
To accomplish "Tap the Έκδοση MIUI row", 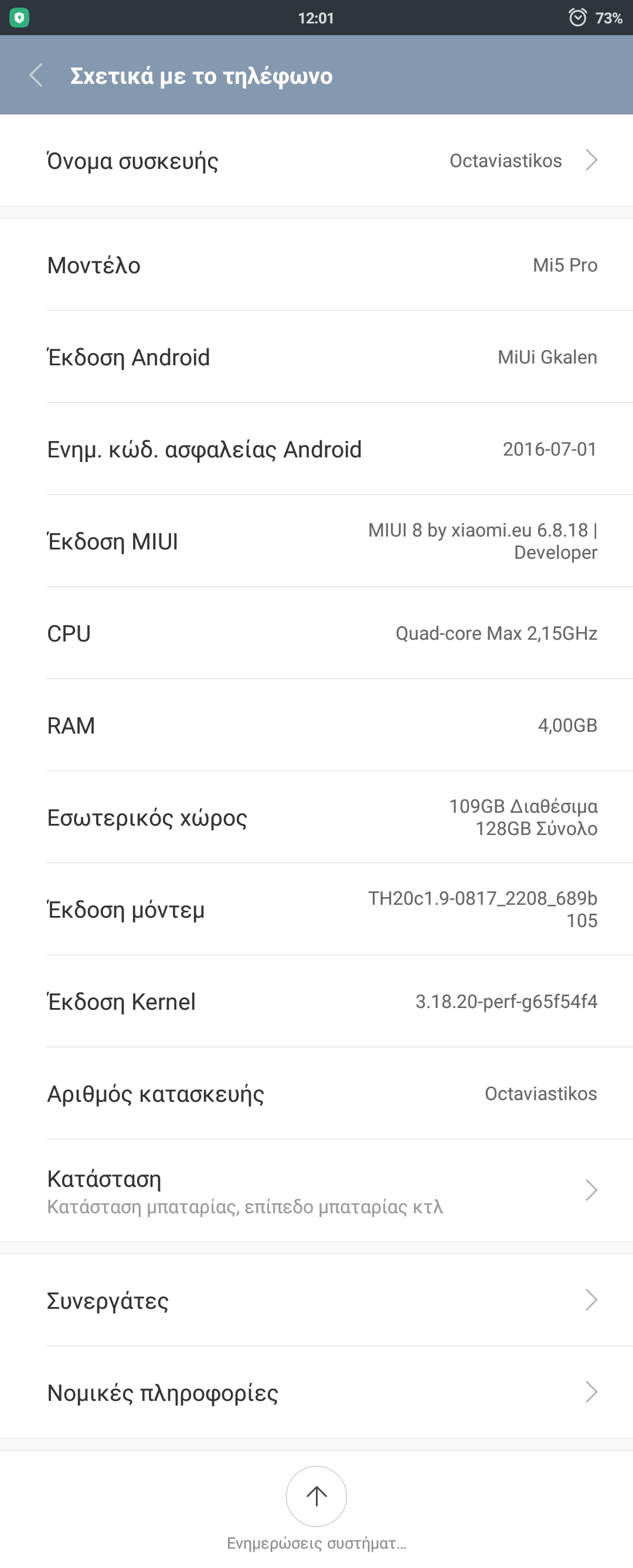I will tap(316, 541).
